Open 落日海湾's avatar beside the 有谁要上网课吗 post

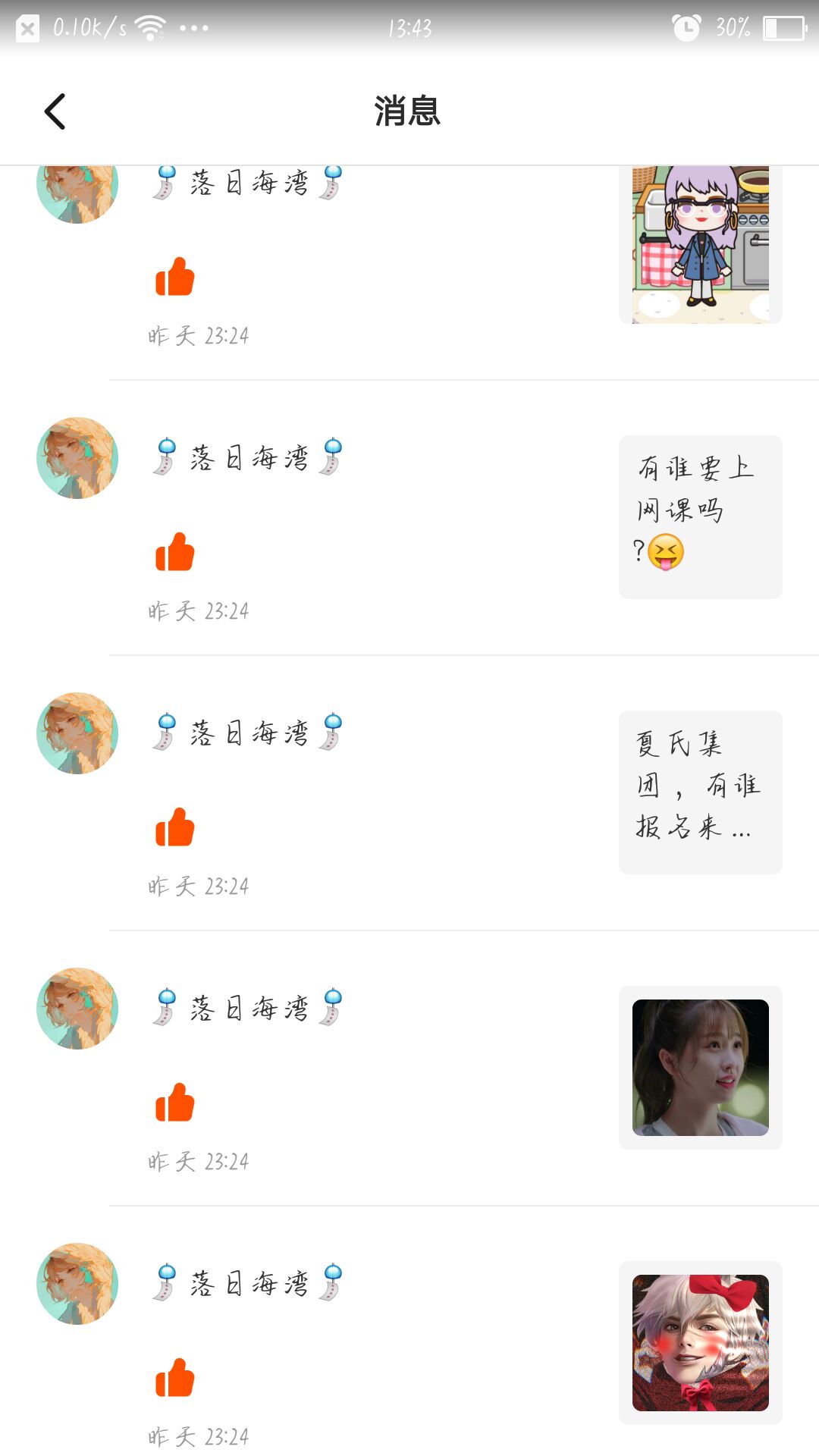click(77, 458)
